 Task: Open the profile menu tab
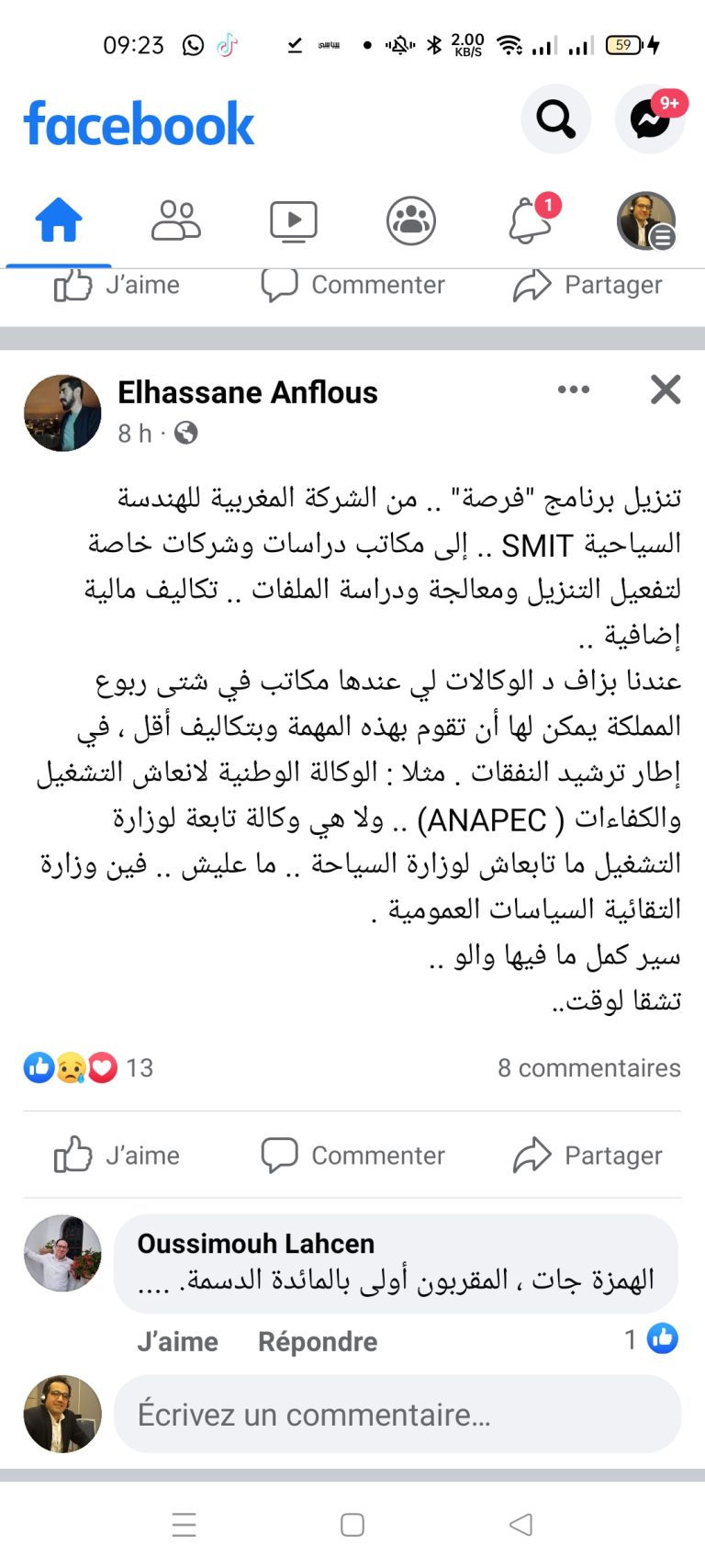click(x=646, y=221)
